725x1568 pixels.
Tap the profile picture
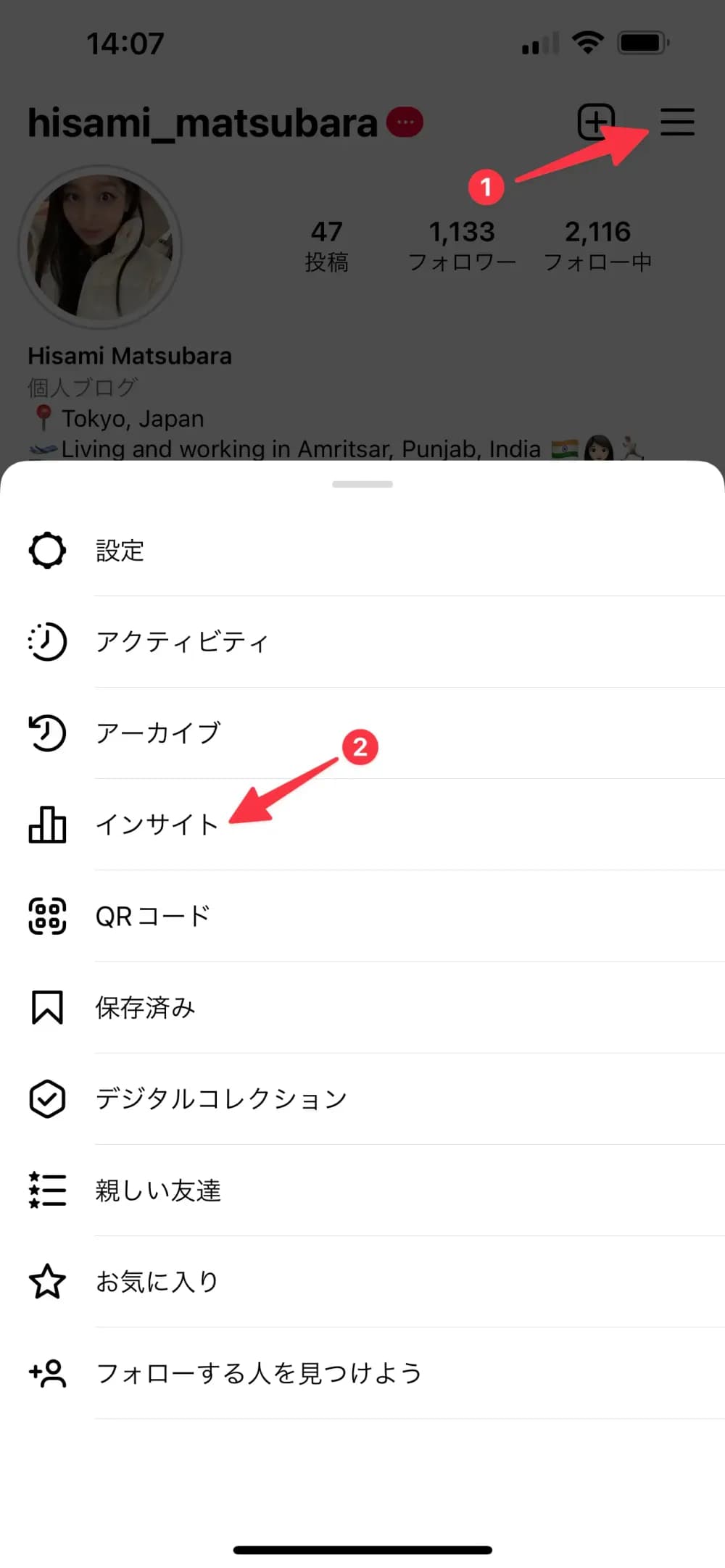coord(100,248)
